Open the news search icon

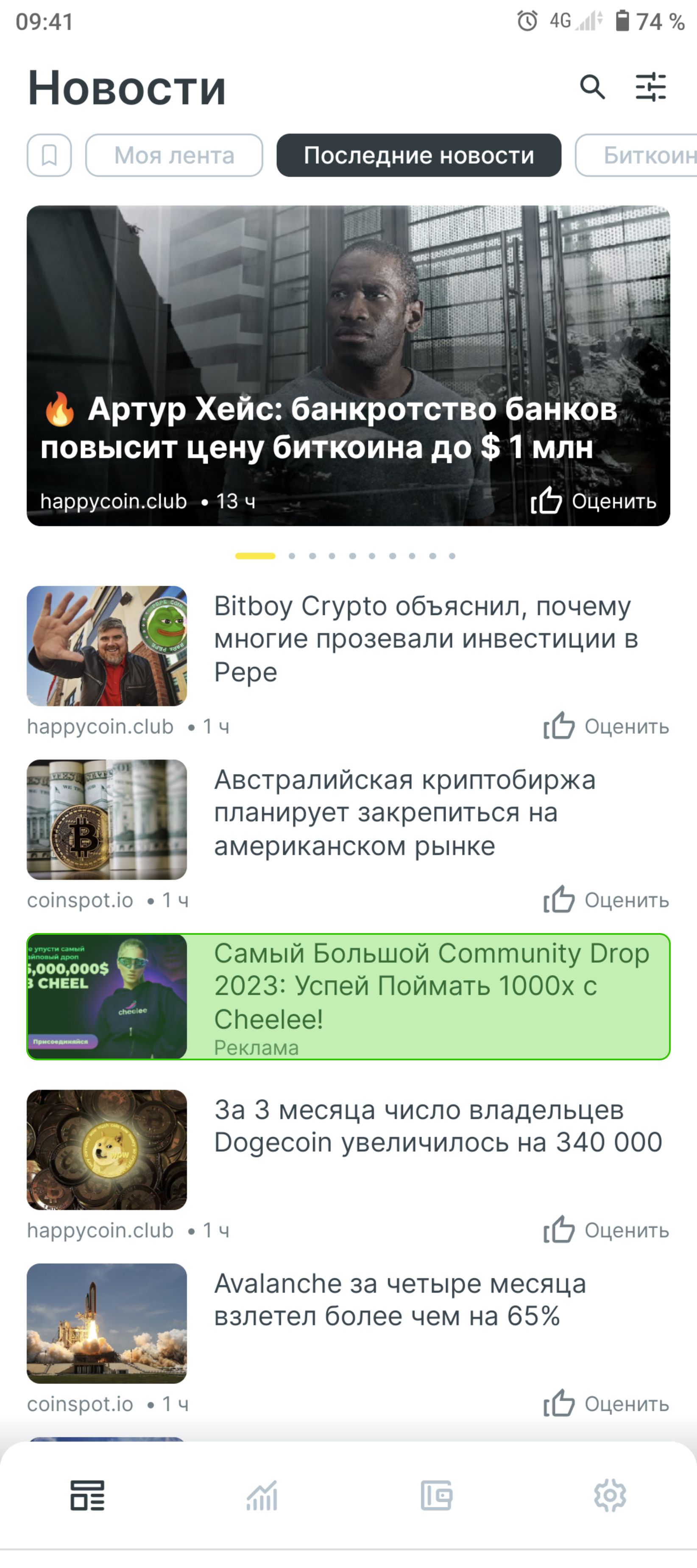click(x=592, y=87)
